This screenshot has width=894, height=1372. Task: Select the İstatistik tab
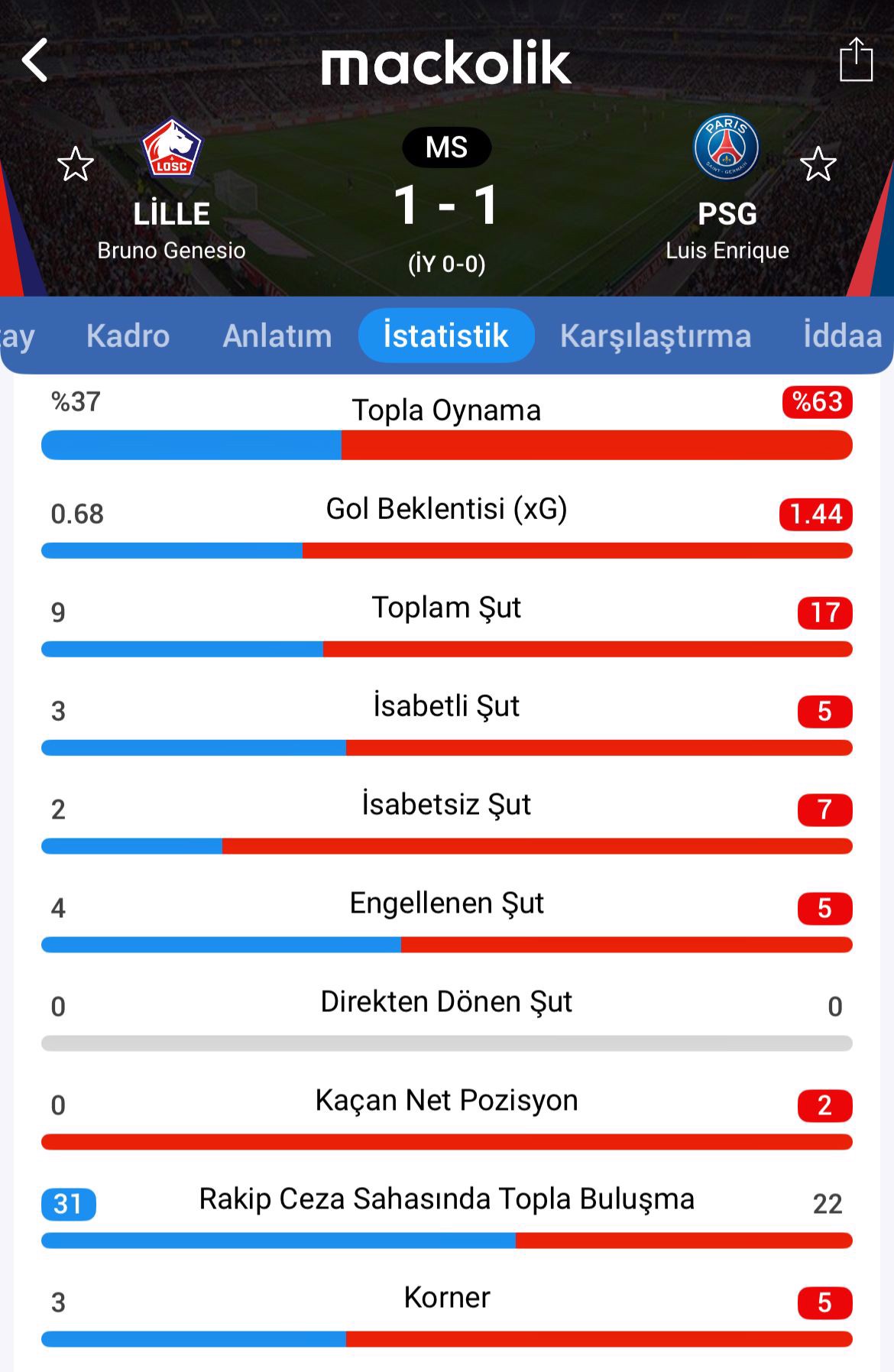[446, 336]
